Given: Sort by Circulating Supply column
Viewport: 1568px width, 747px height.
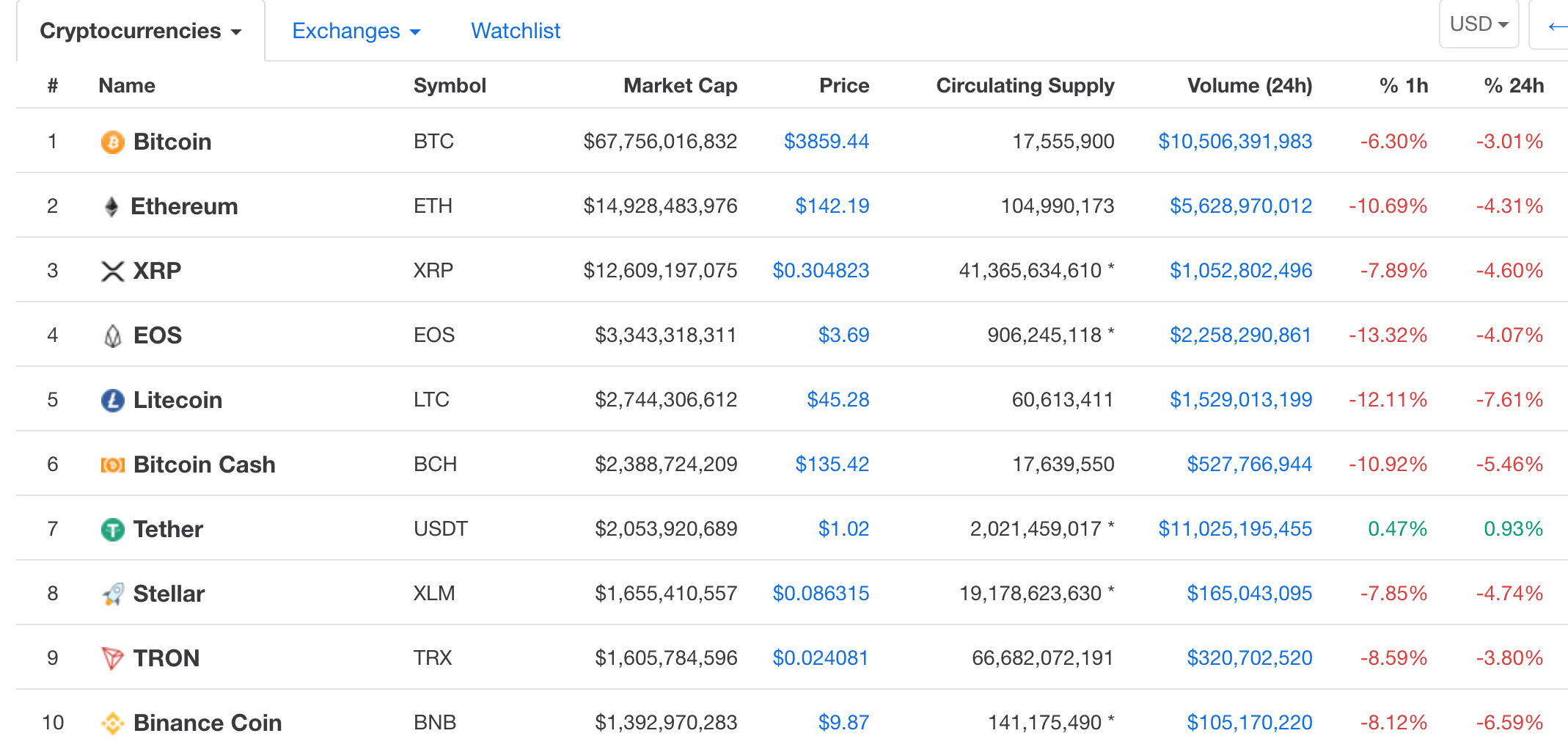Looking at the screenshot, I should [1025, 86].
